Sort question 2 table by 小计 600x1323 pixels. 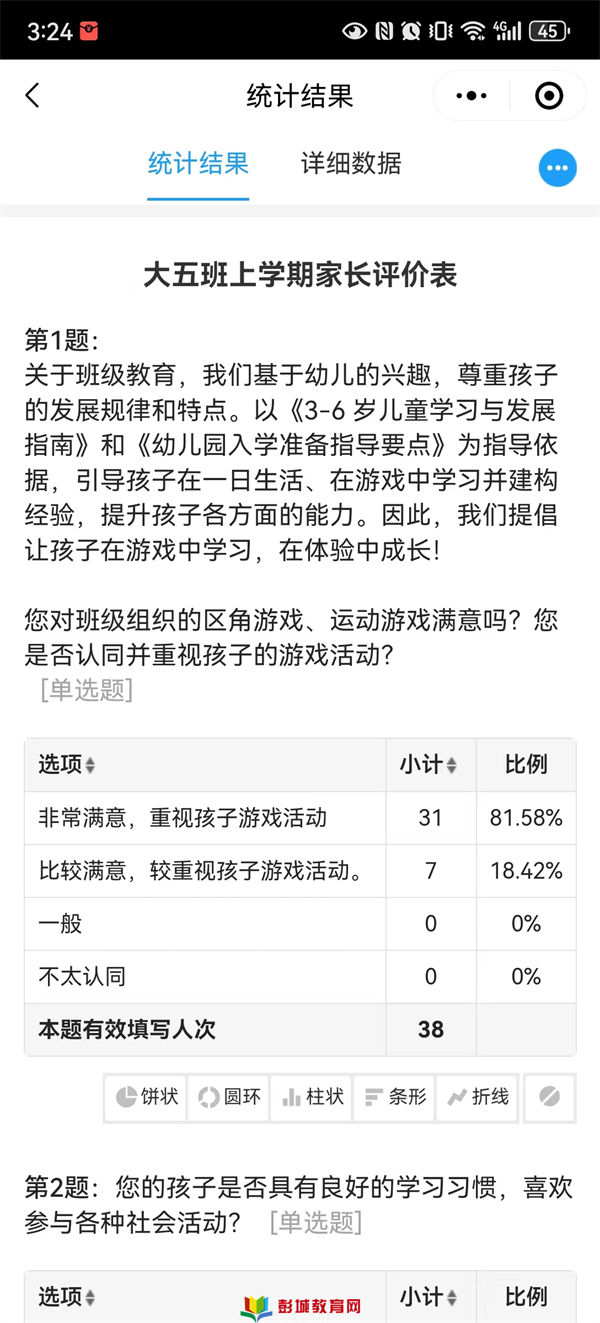429,1297
